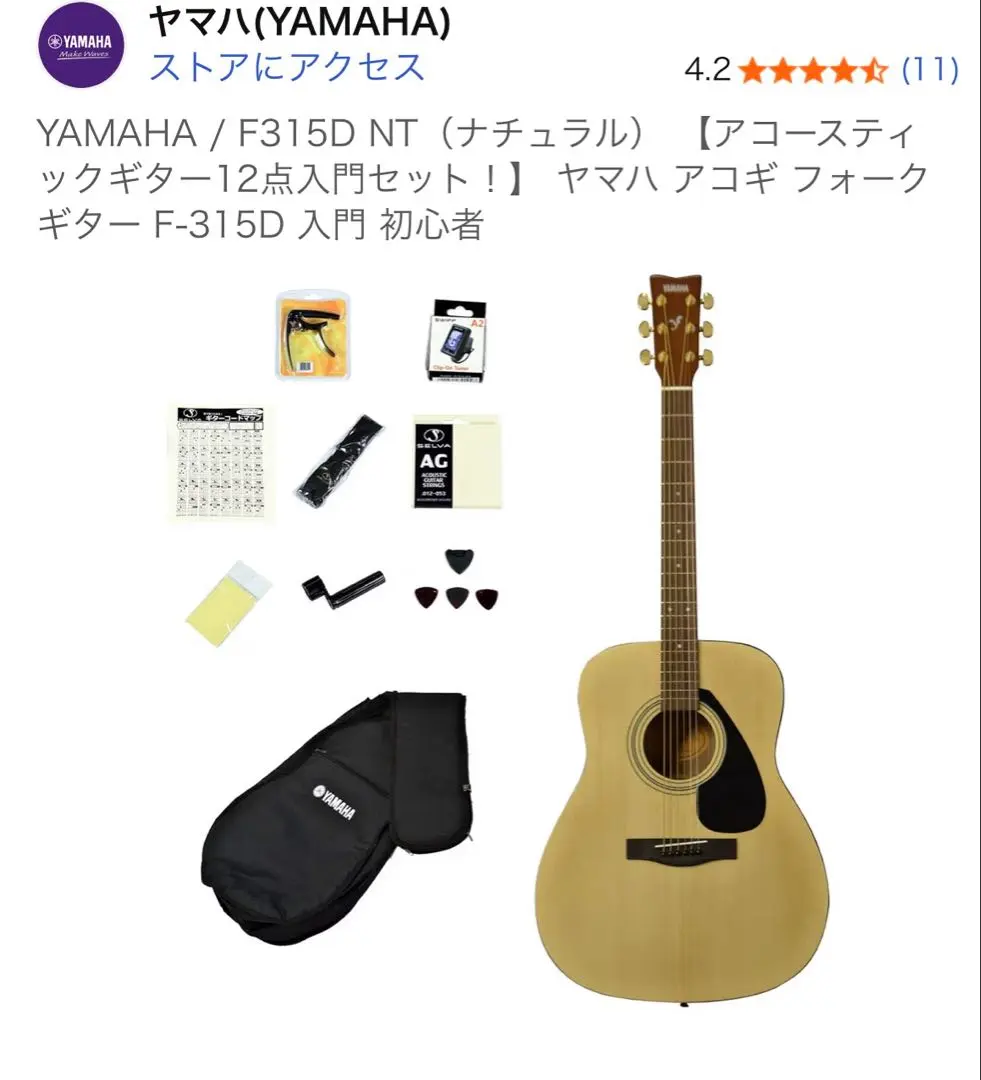Click the ヤマハ(YAMAHA) brand name text
This screenshot has height=1080, width=981.
tap(300, 22)
